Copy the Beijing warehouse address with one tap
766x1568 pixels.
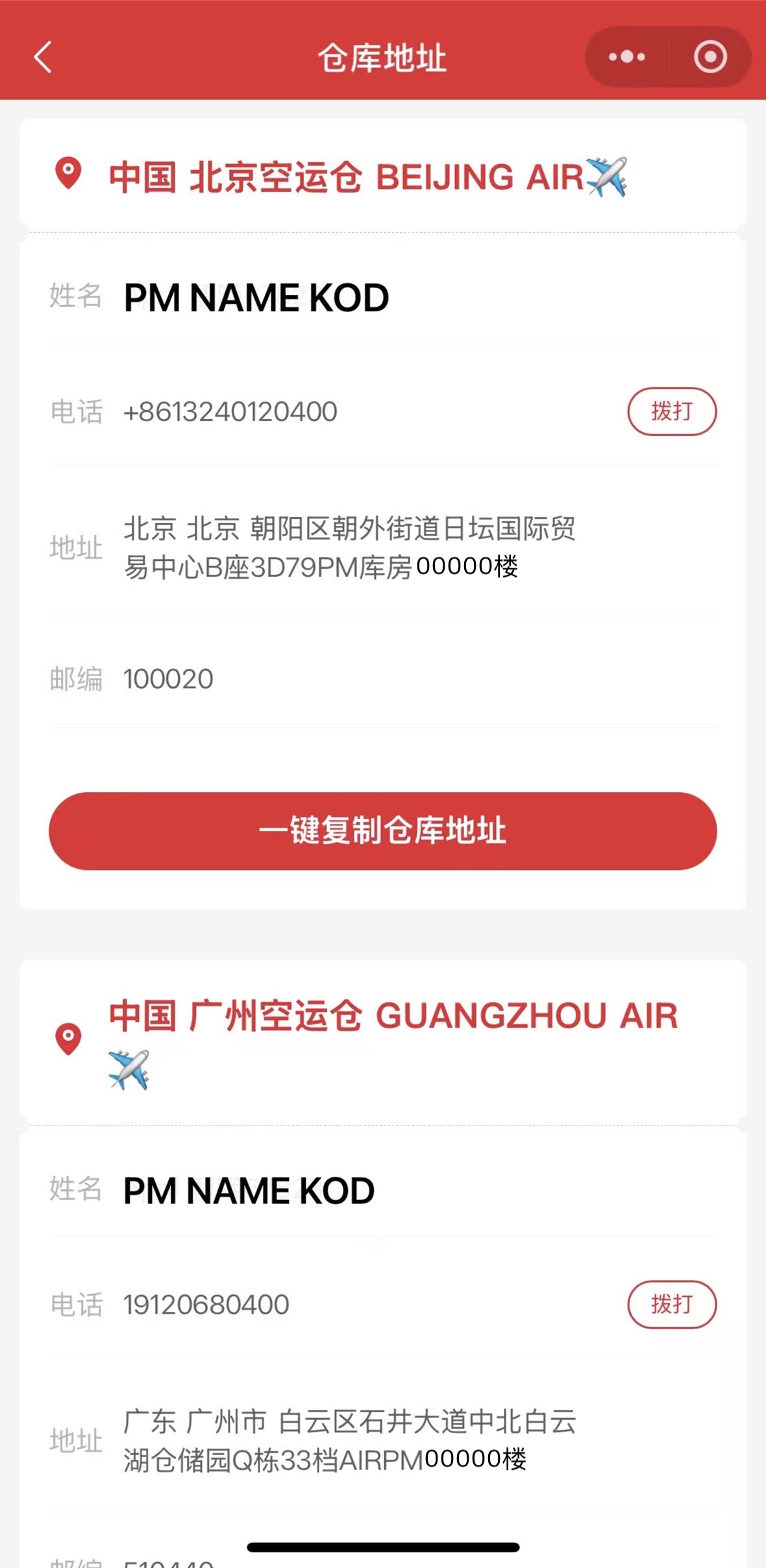tap(382, 830)
